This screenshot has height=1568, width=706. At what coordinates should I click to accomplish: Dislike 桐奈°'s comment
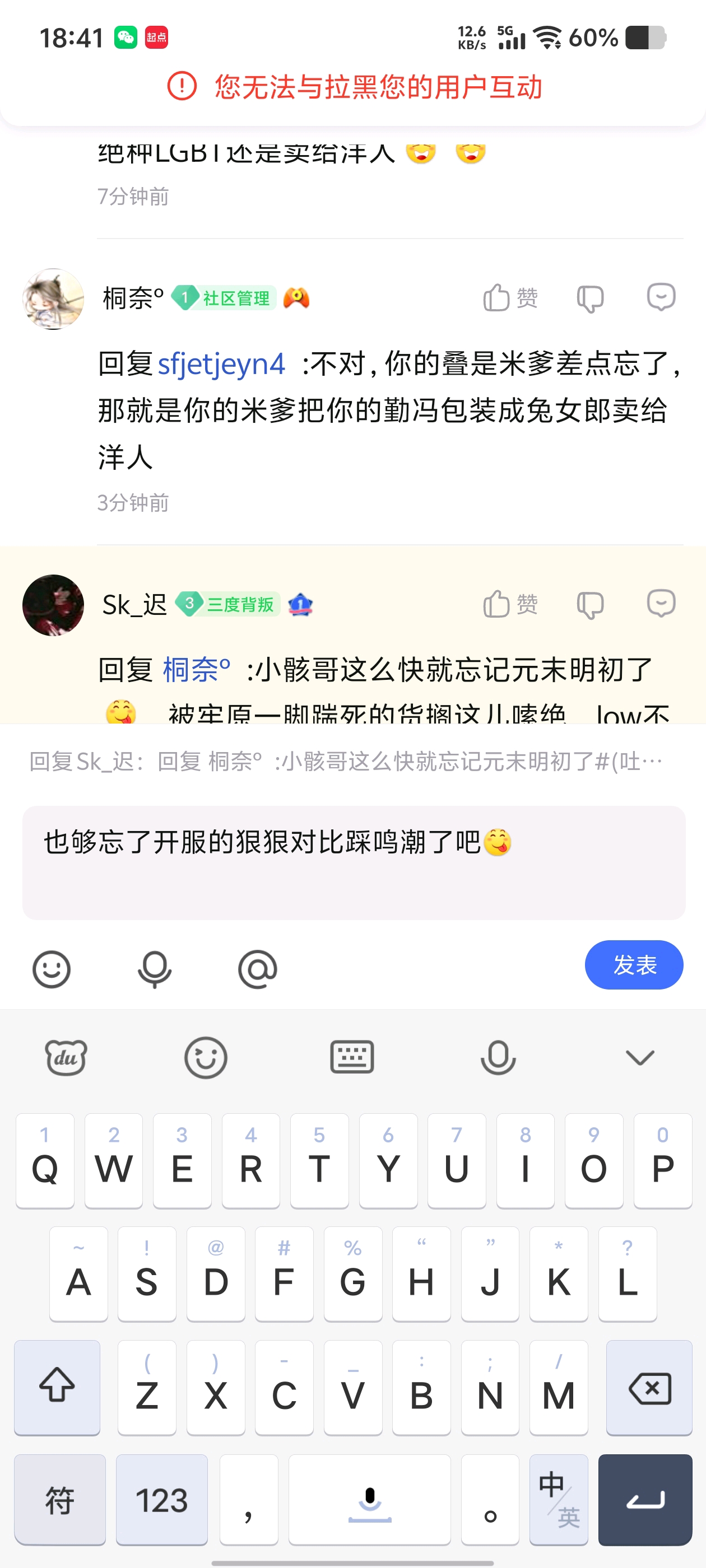(x=589, y=298)
